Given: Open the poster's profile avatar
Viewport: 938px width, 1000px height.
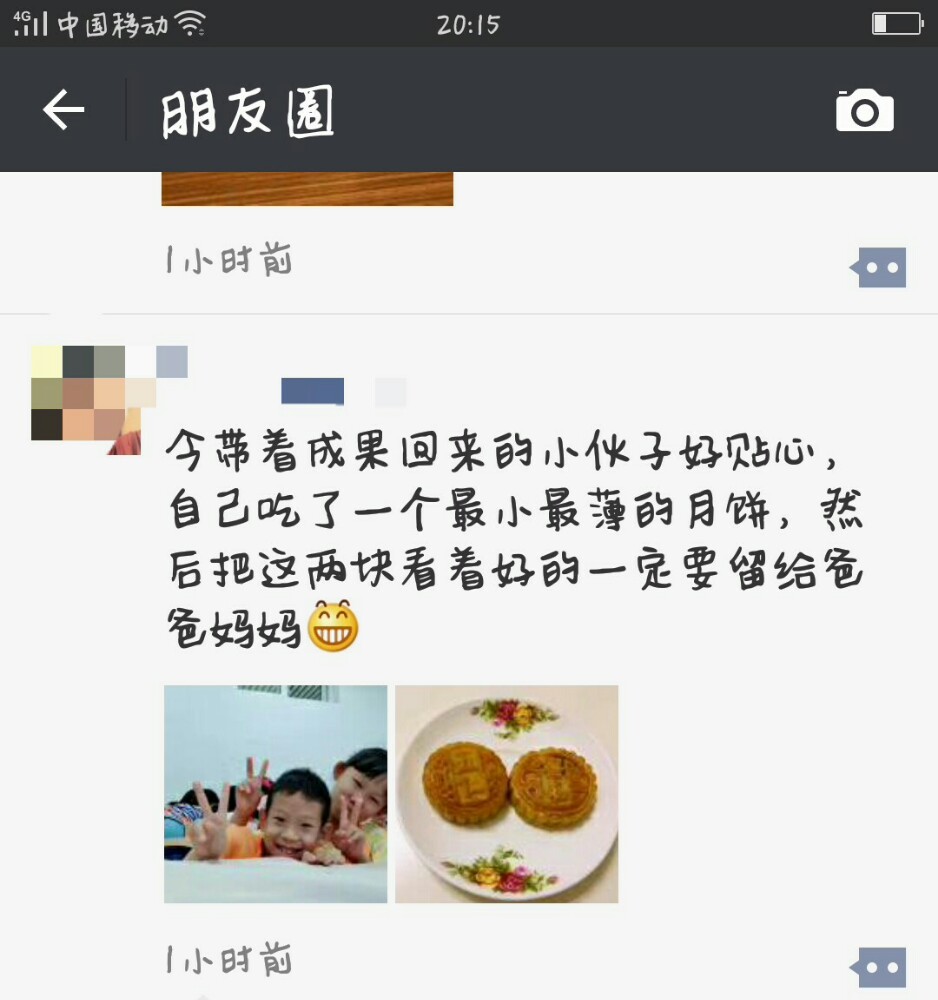Looking at the screenshot, I should point(86,400).
